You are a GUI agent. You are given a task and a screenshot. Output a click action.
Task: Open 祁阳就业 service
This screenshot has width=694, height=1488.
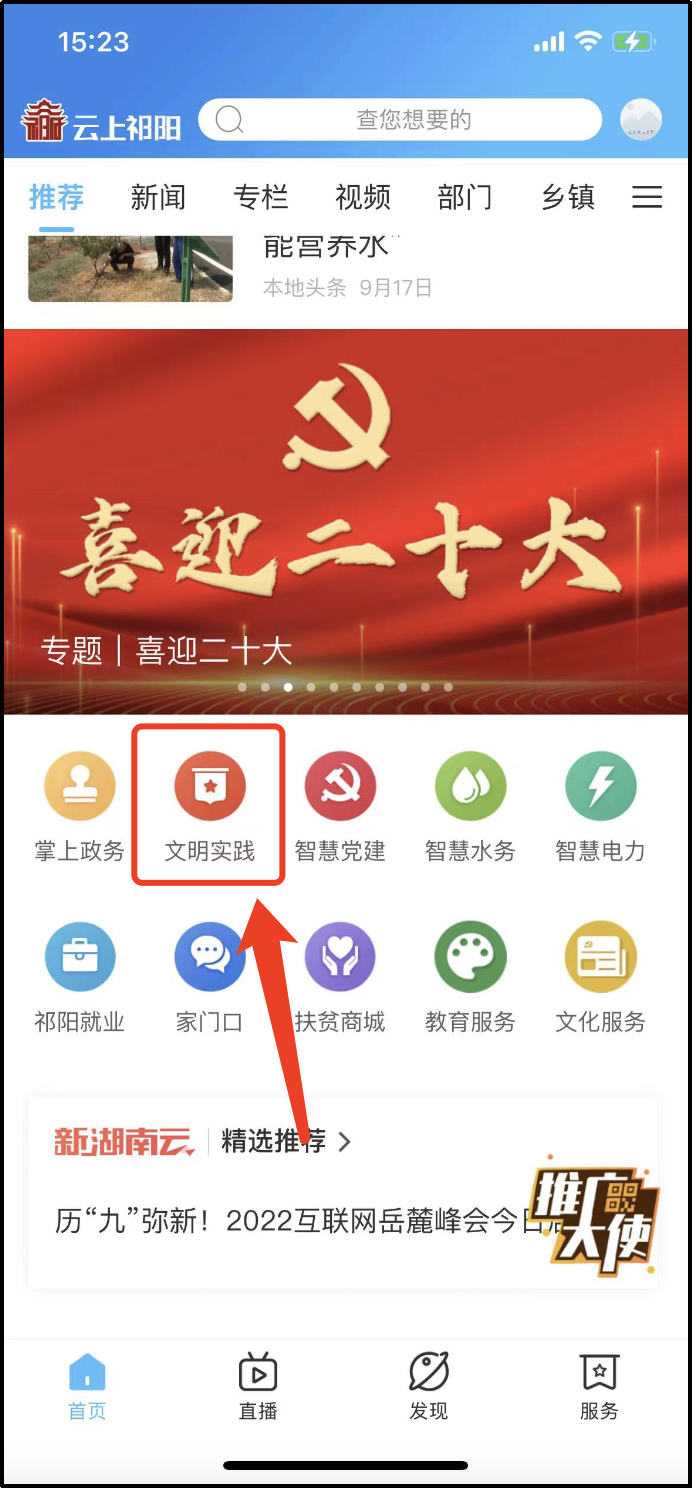coord(80,977)
